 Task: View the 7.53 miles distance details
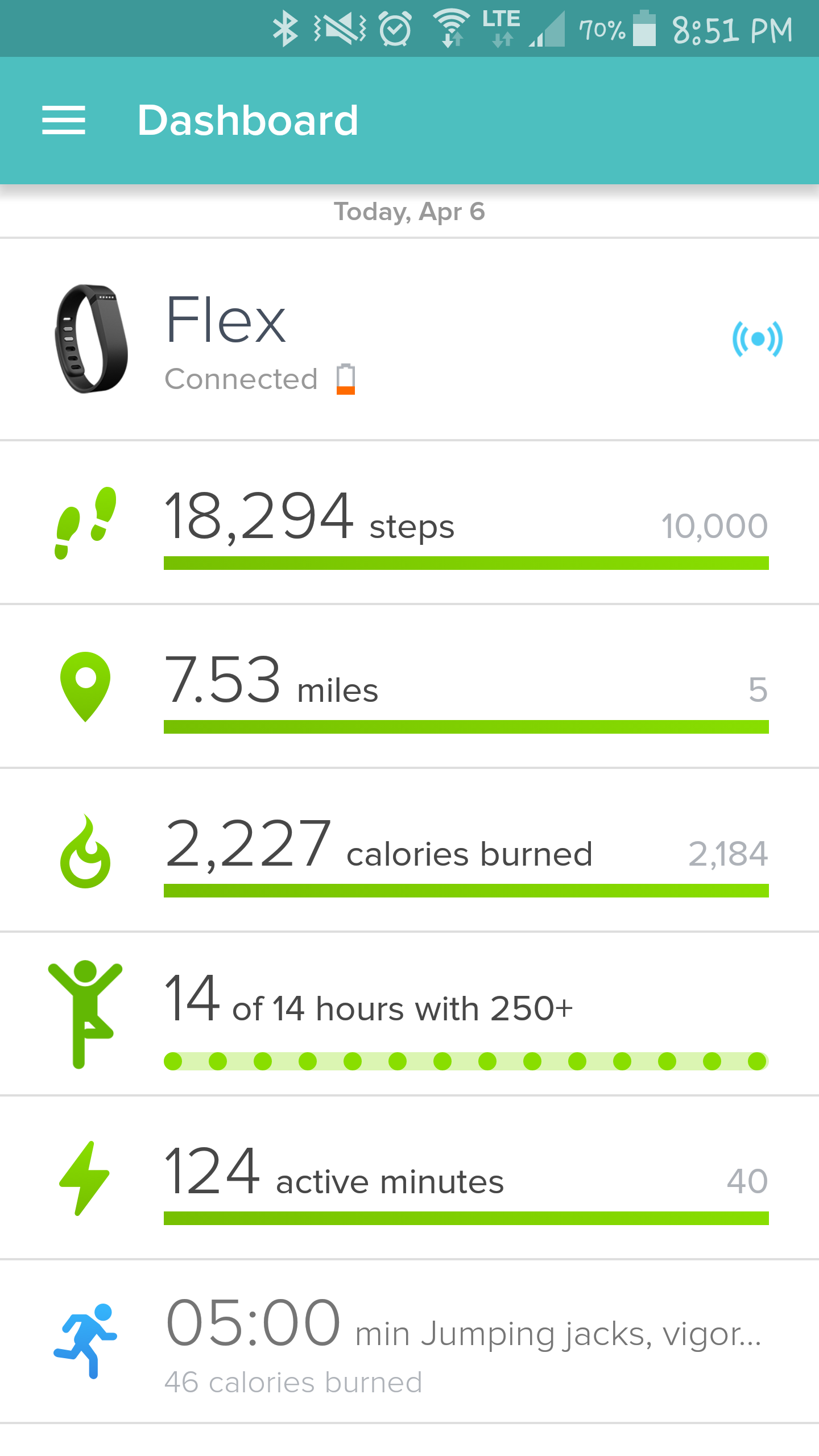tap(409, 686)
